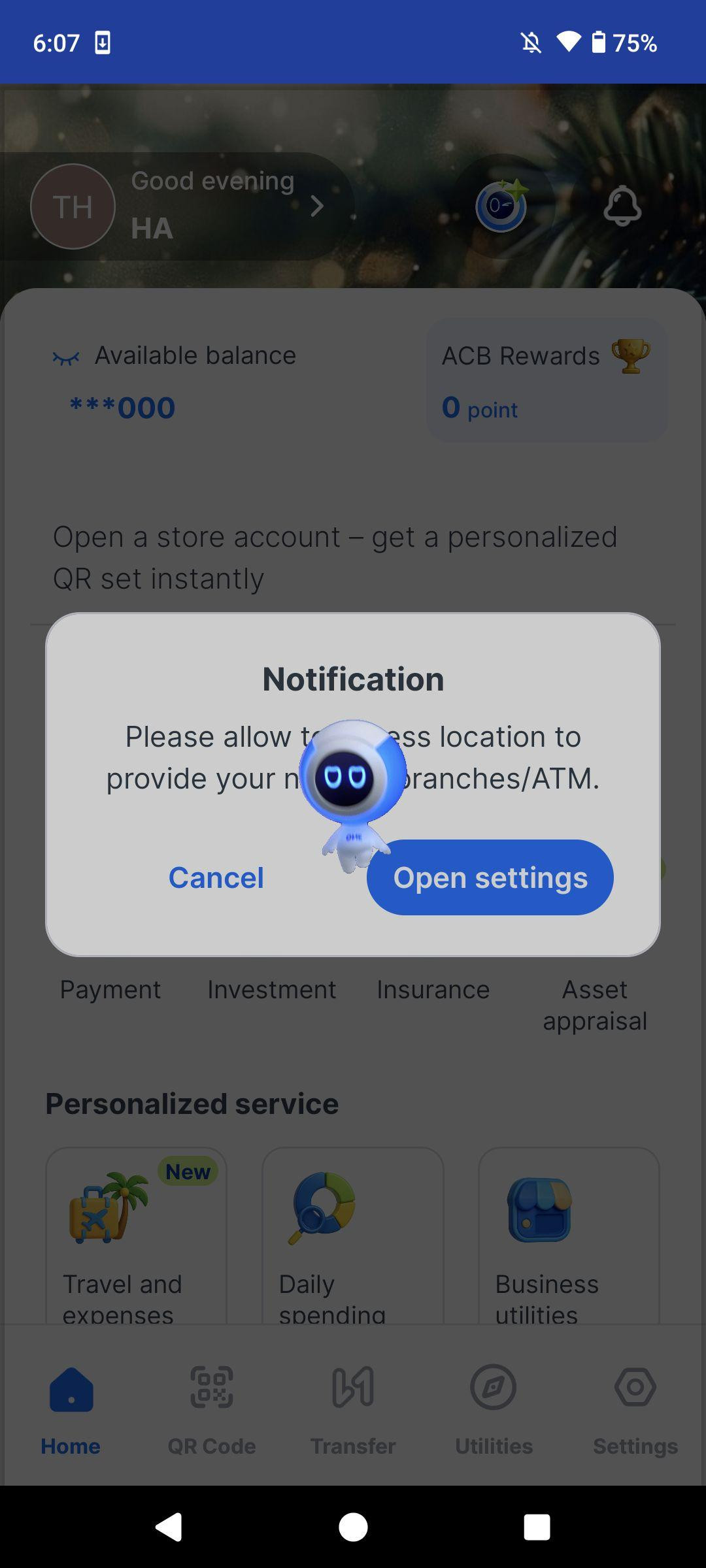The width and height of the screenshot is (706, 1568).
Task: Dismiss the dialog with Cancel
Action: click(216, 877)
